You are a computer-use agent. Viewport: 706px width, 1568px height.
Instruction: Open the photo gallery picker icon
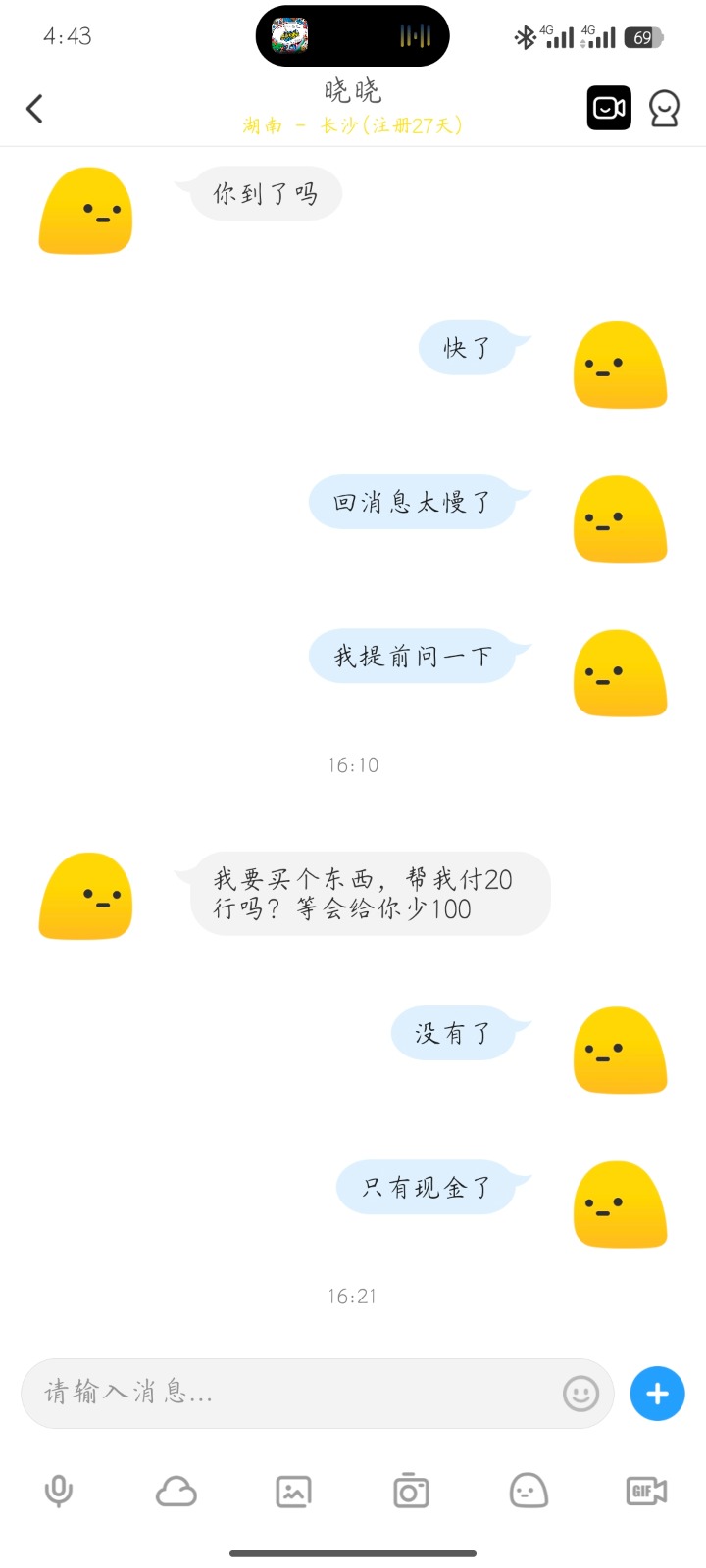click(x=293, y=1492)
